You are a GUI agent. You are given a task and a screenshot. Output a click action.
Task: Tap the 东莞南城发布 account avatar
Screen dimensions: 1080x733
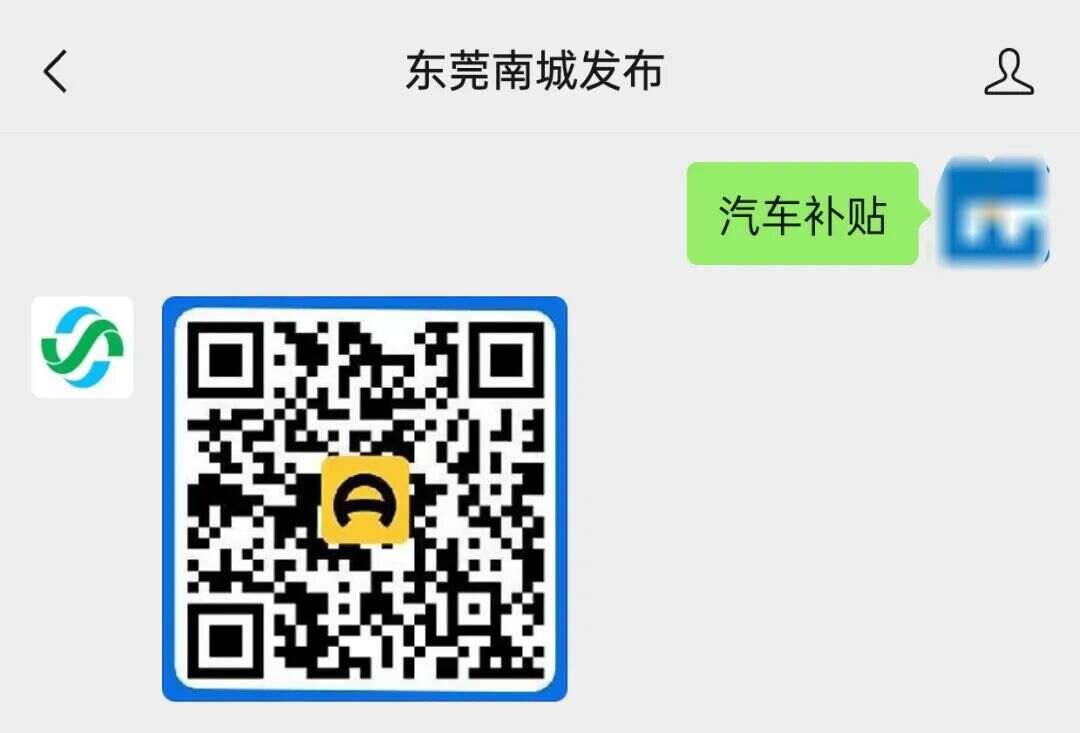click(x=82, y=347)
